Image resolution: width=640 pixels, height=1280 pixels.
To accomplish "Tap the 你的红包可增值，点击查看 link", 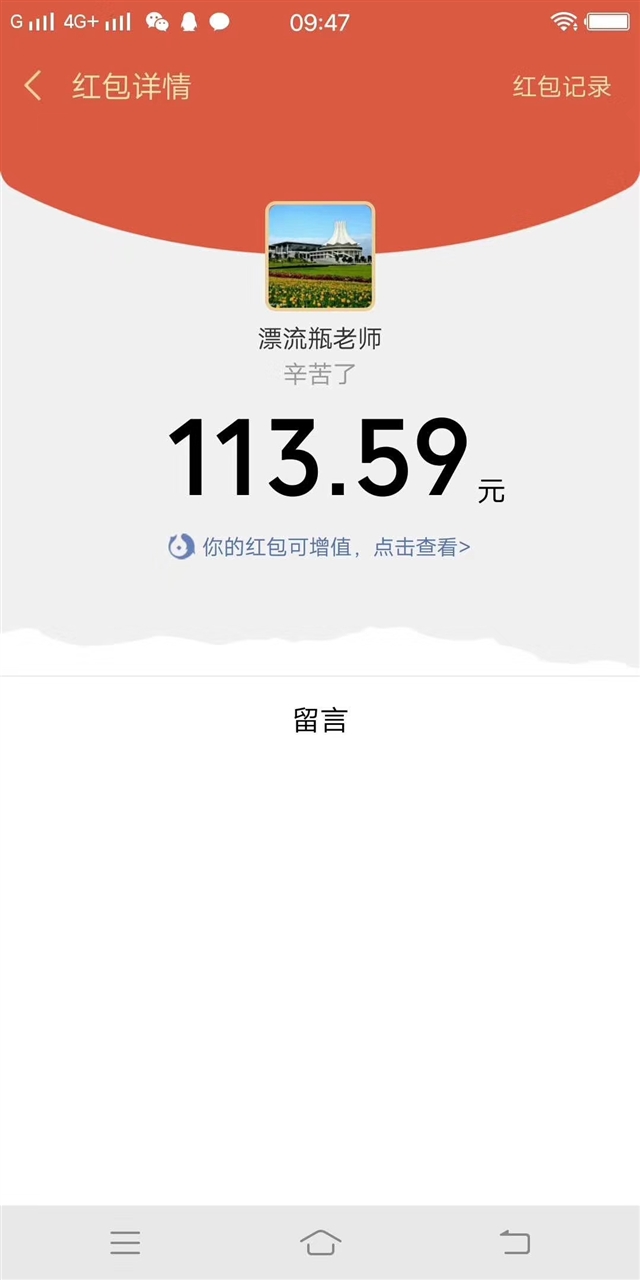I will point(319,547).
